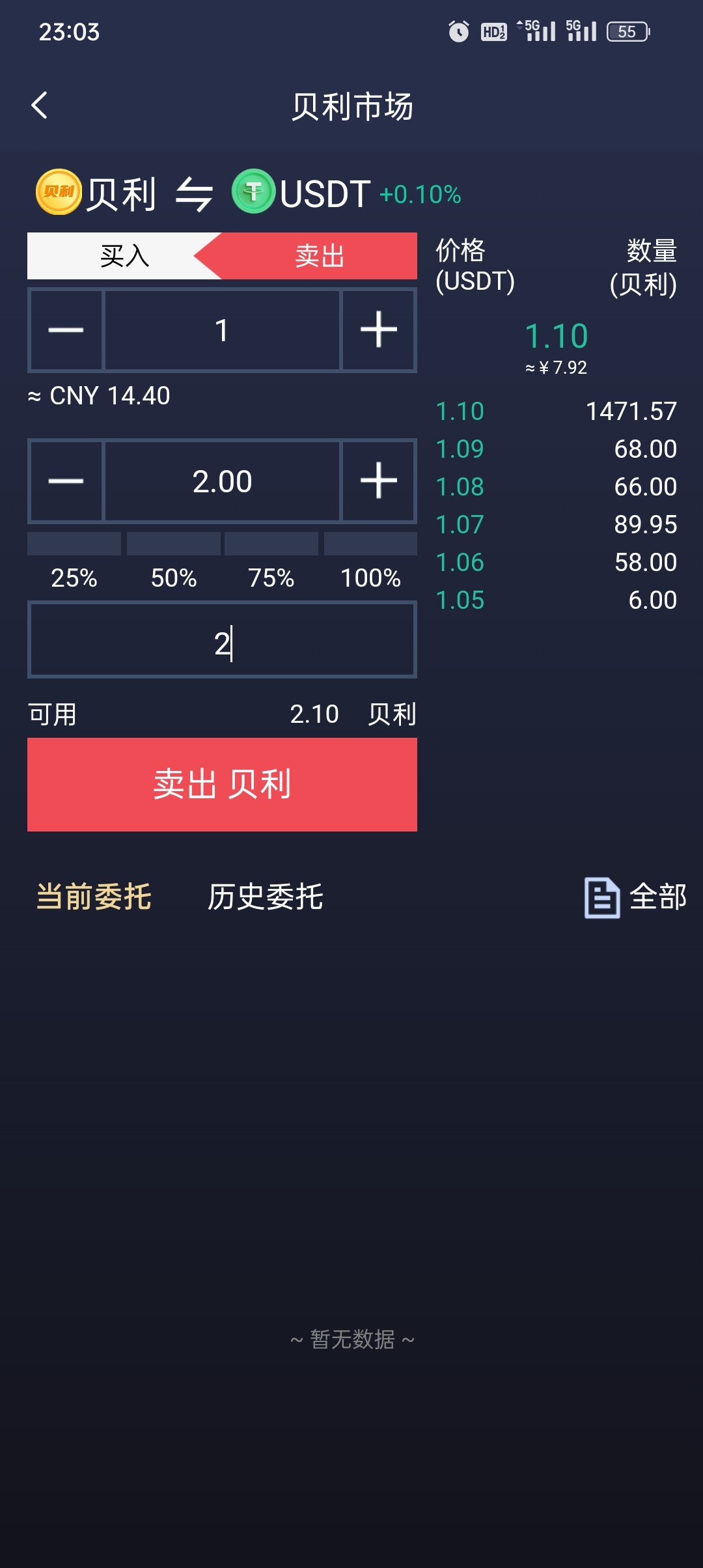Select order book price 1.10
Screen dimensions: 703x1568
(460, 411)
